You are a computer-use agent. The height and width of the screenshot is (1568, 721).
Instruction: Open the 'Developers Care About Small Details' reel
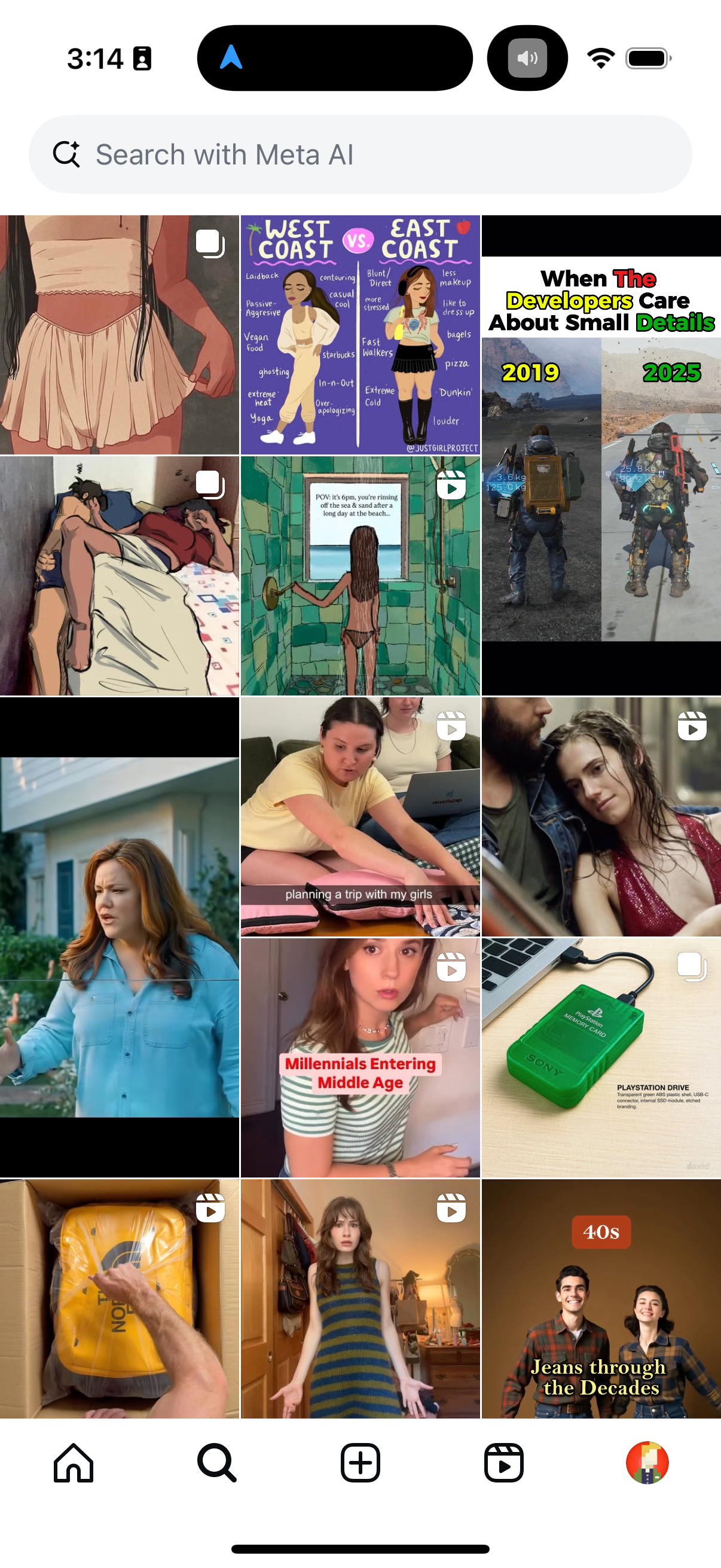[601, 455]
